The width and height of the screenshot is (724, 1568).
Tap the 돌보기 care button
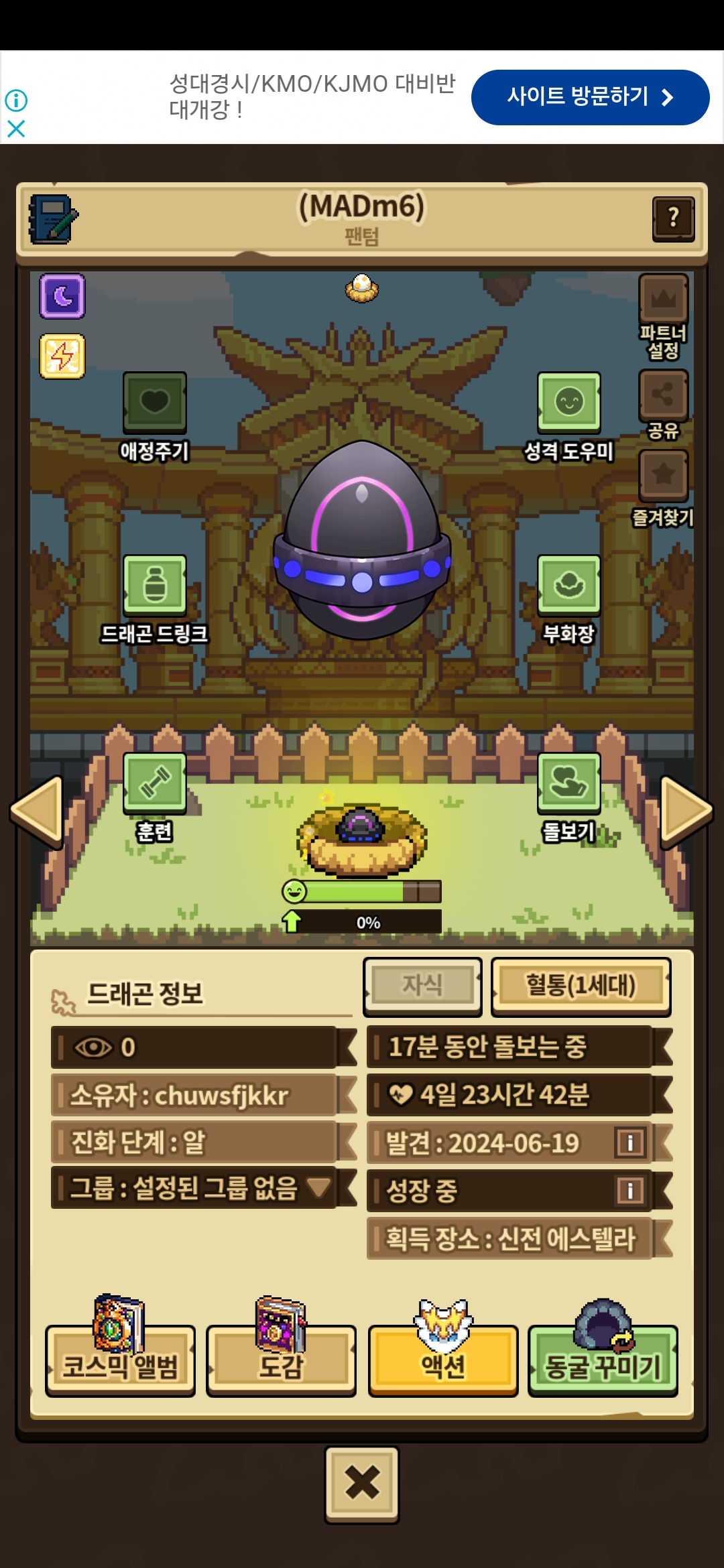click(568, 783)
